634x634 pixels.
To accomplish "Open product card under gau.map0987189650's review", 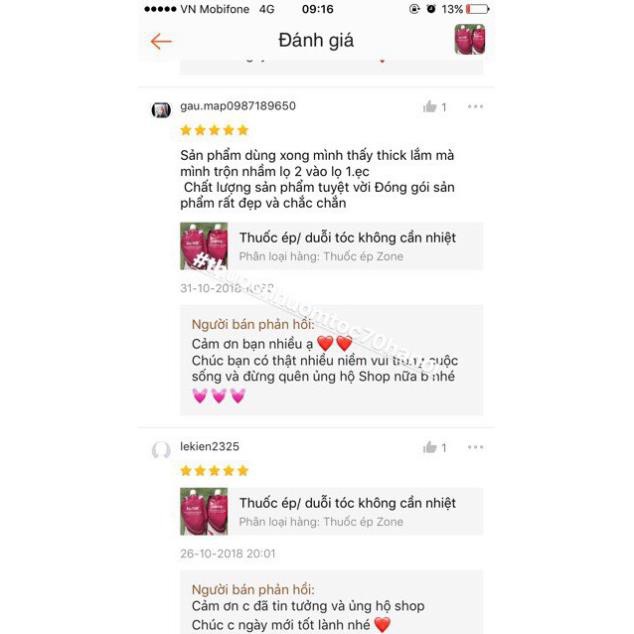I will point(330,247).
